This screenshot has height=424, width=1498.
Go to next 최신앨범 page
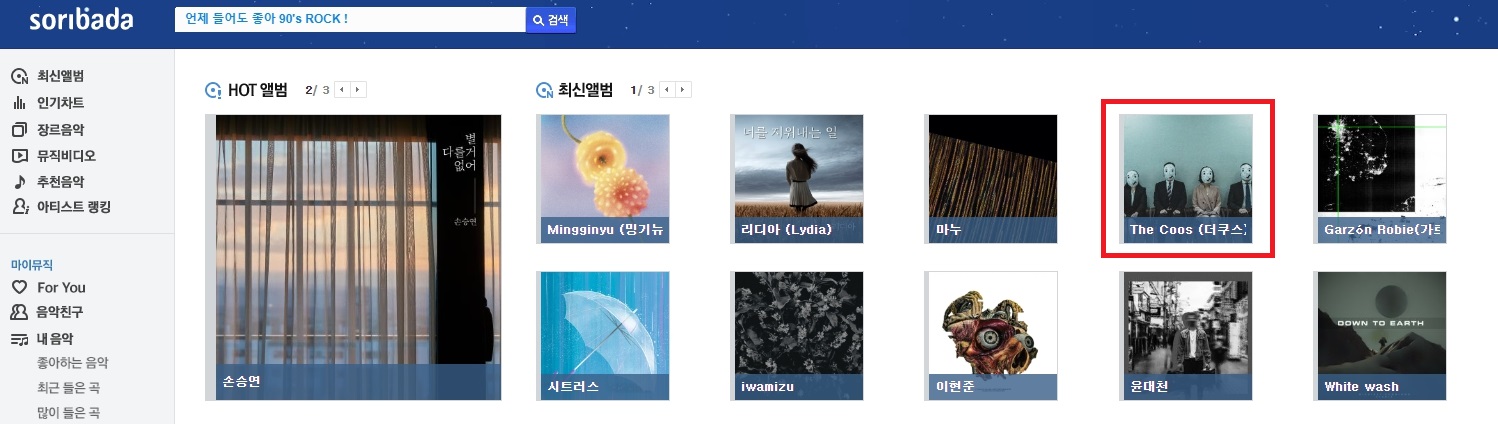tap(683, 90)
